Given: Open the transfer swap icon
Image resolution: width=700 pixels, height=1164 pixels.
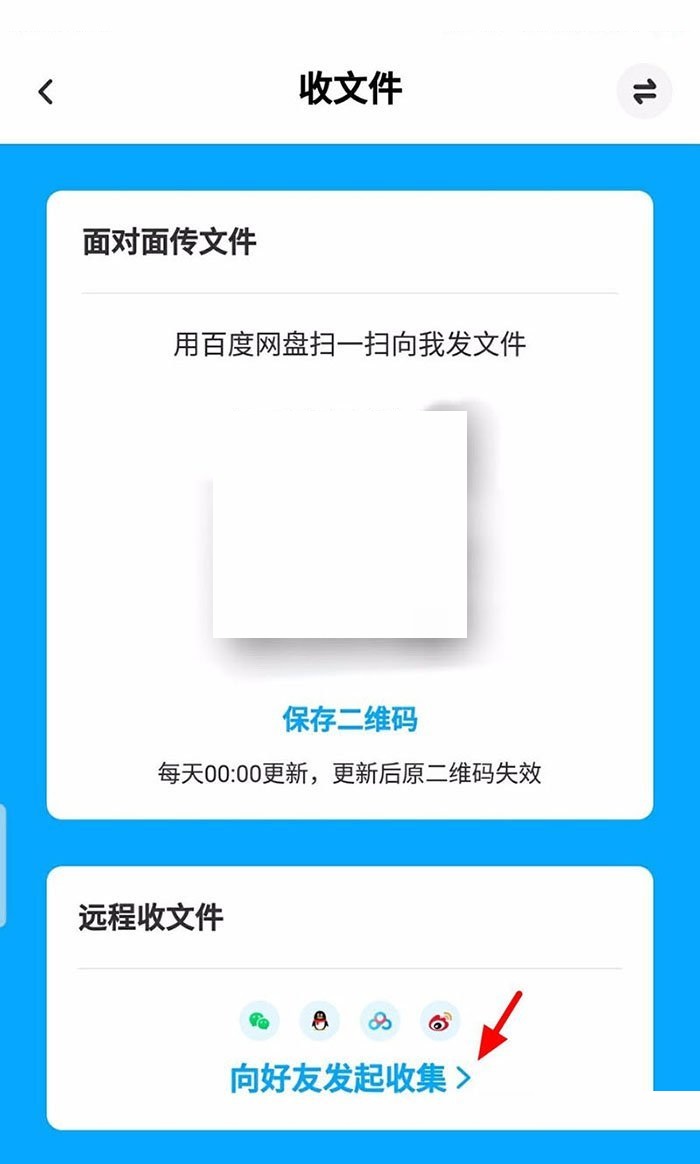Looking at the screenshot, I should (644, 92).
